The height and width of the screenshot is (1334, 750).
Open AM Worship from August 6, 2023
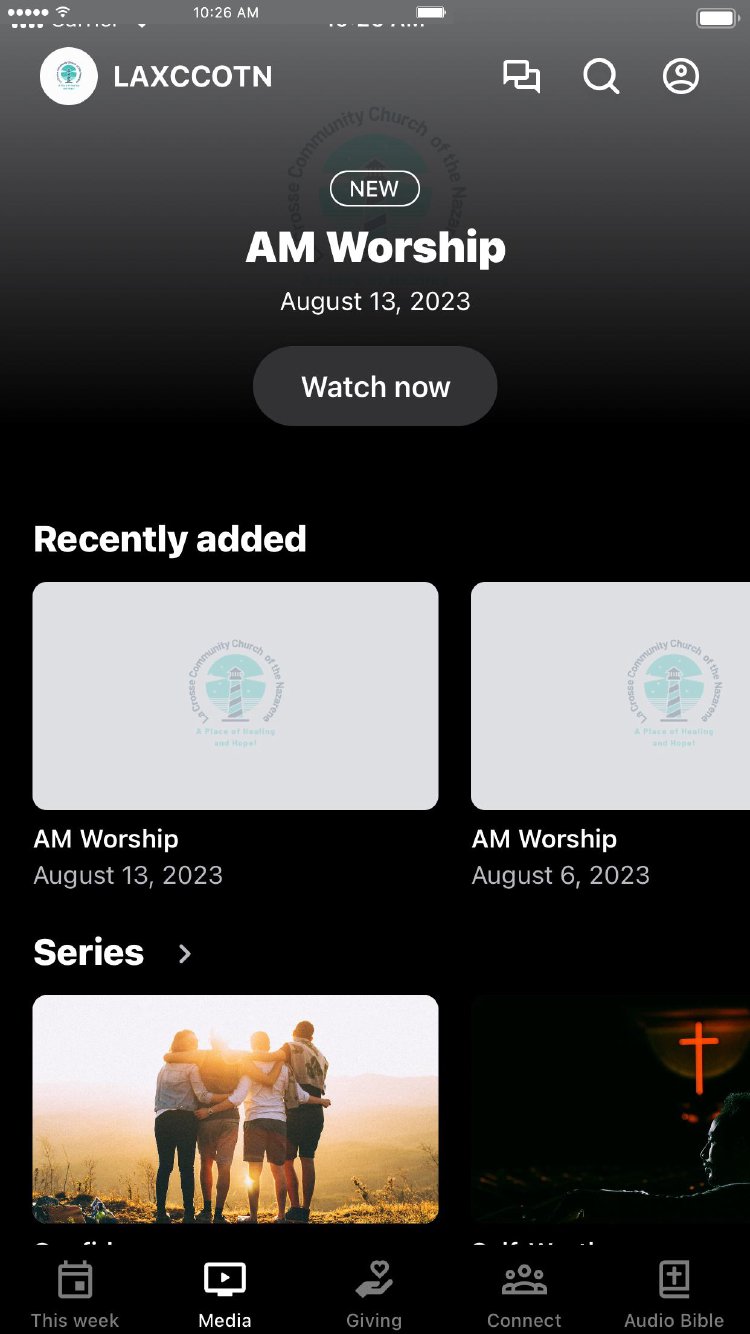point(610,696)
